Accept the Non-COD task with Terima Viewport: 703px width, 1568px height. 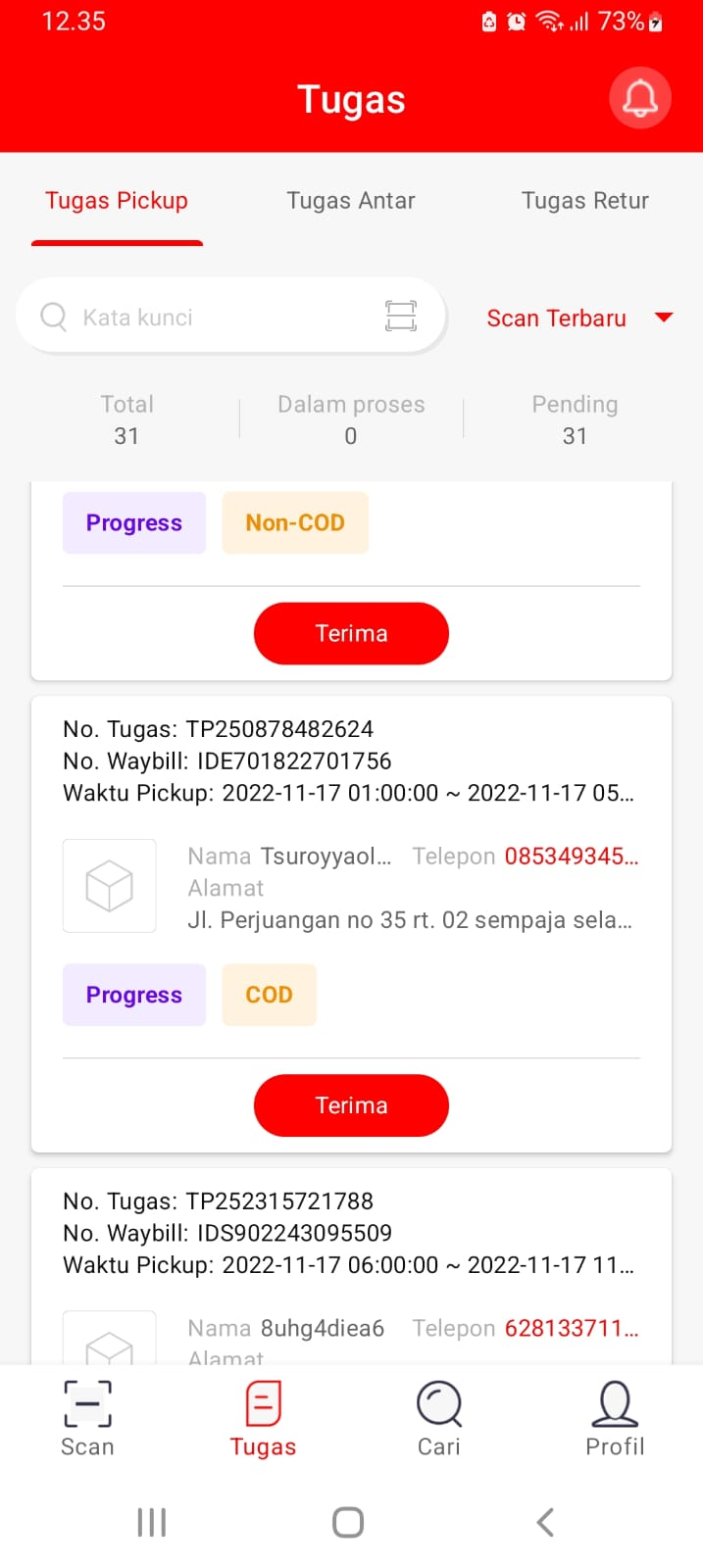click(351, 633)
